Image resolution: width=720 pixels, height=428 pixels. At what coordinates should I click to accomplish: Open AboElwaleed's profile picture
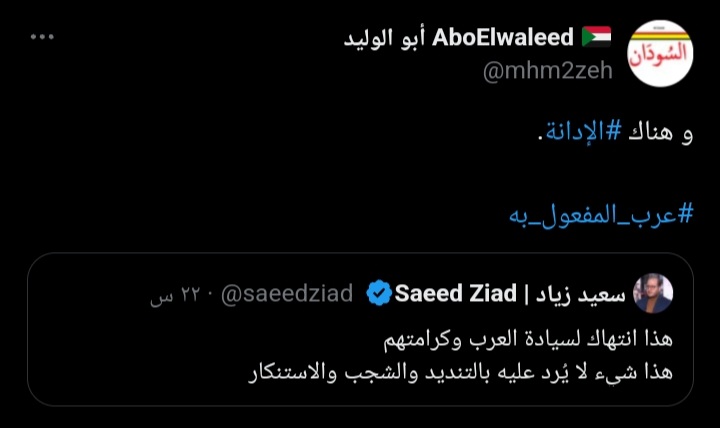(x=660, y=55)
